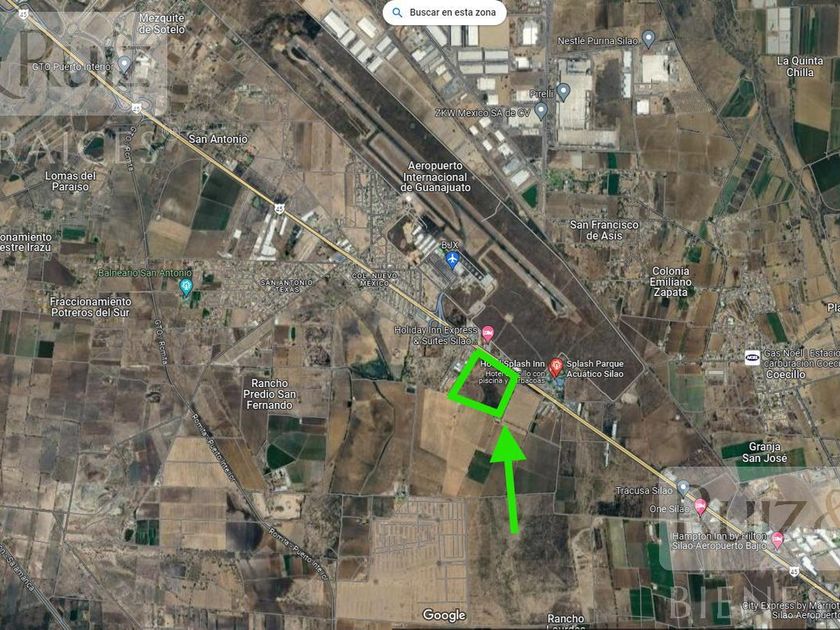
Task: Open the Splash Parque Acuático Silao pin
Action: click(x=556, y=367)
